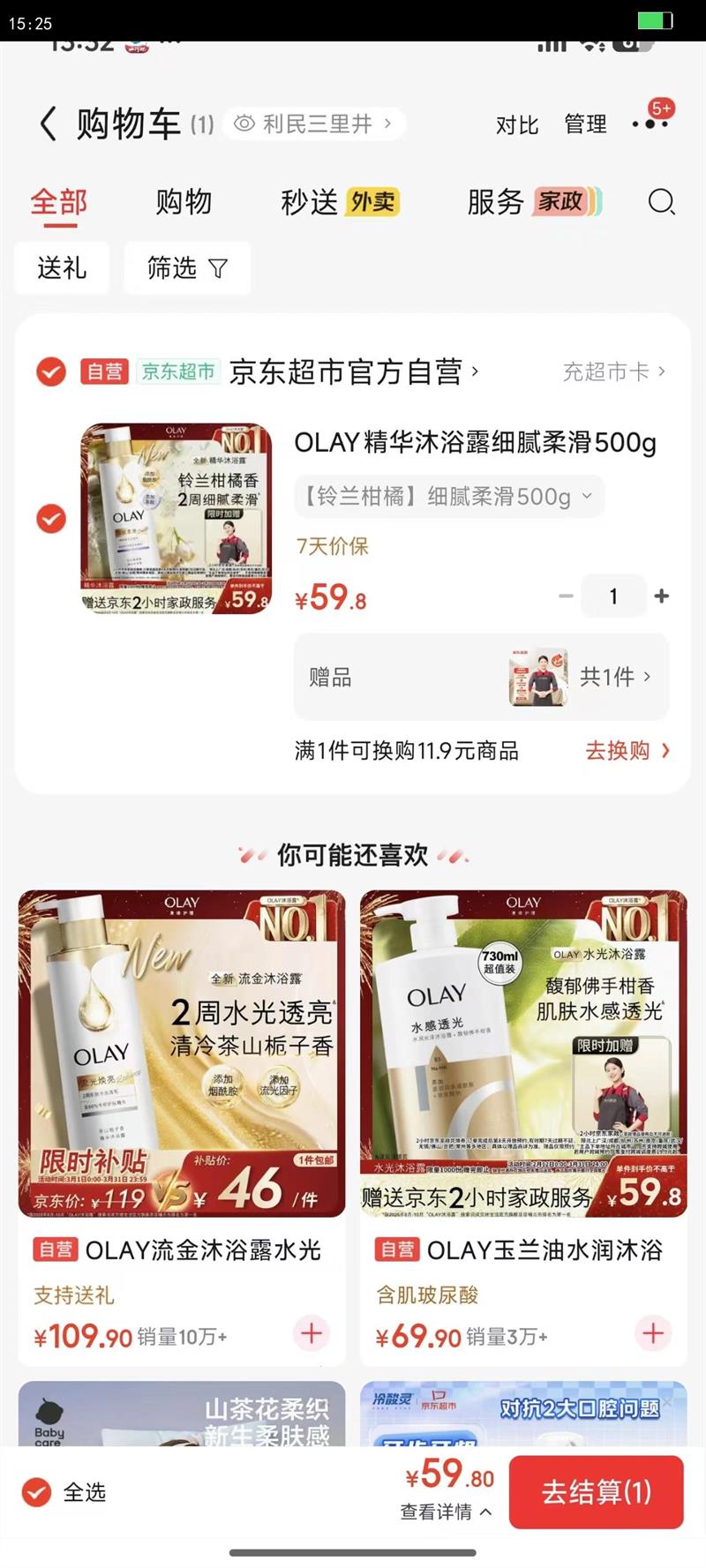Open the 利民三里井 delivery address selector
Screen dimensions: 706x1568
314,124
